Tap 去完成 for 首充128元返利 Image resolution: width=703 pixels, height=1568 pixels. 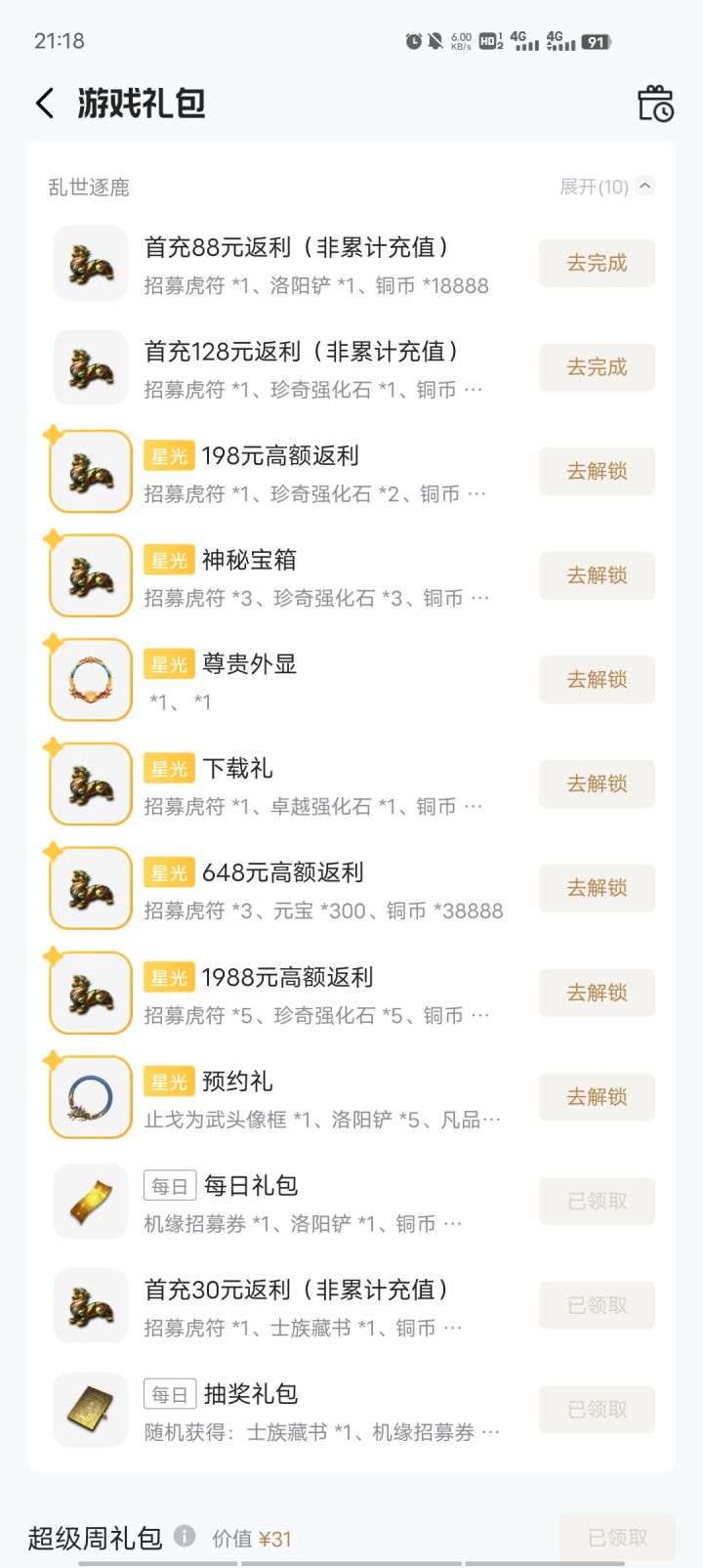(597, 367)
